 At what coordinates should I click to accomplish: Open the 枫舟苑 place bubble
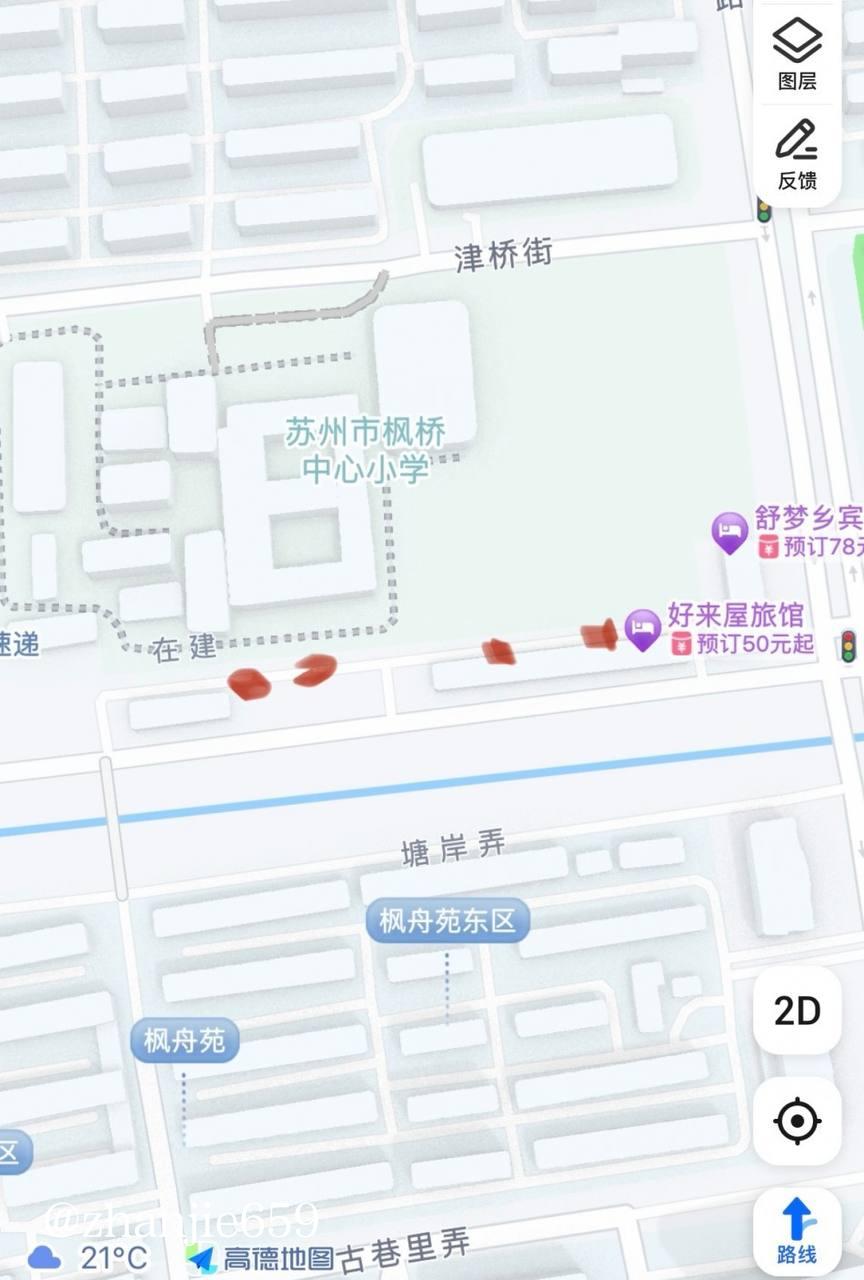(185, 1042)
